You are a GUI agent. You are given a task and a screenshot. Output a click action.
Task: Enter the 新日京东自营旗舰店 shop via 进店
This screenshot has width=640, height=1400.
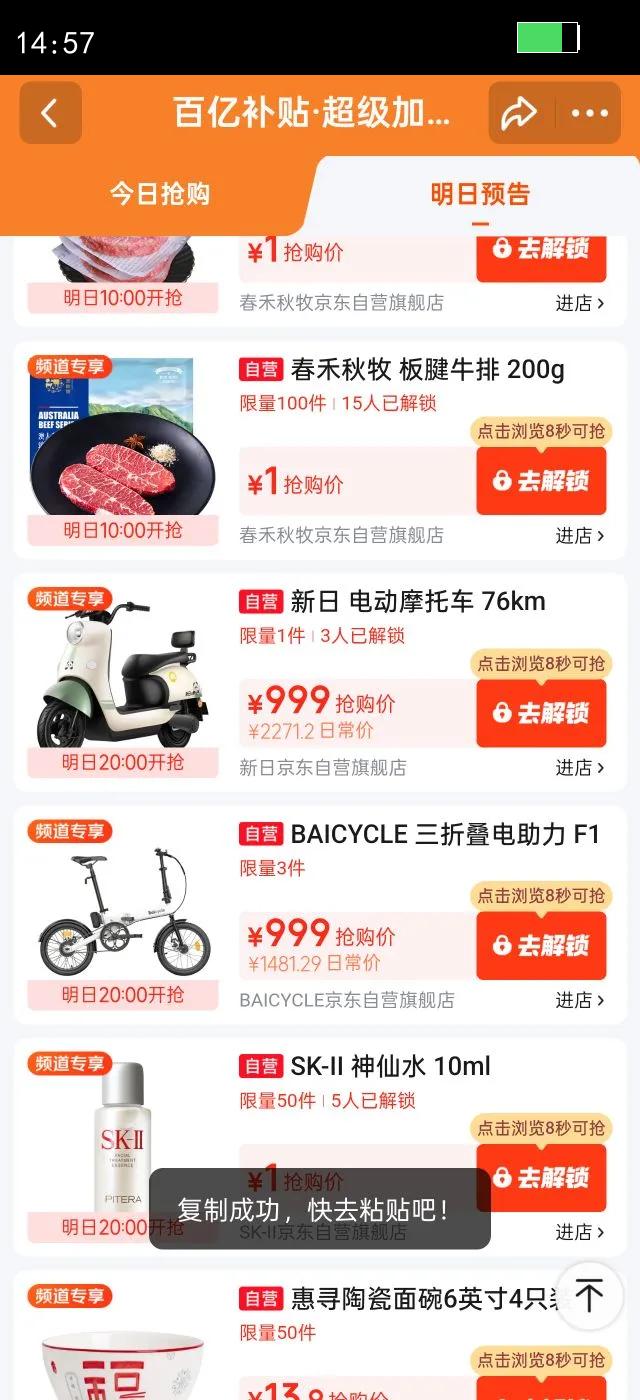point(580,767)
